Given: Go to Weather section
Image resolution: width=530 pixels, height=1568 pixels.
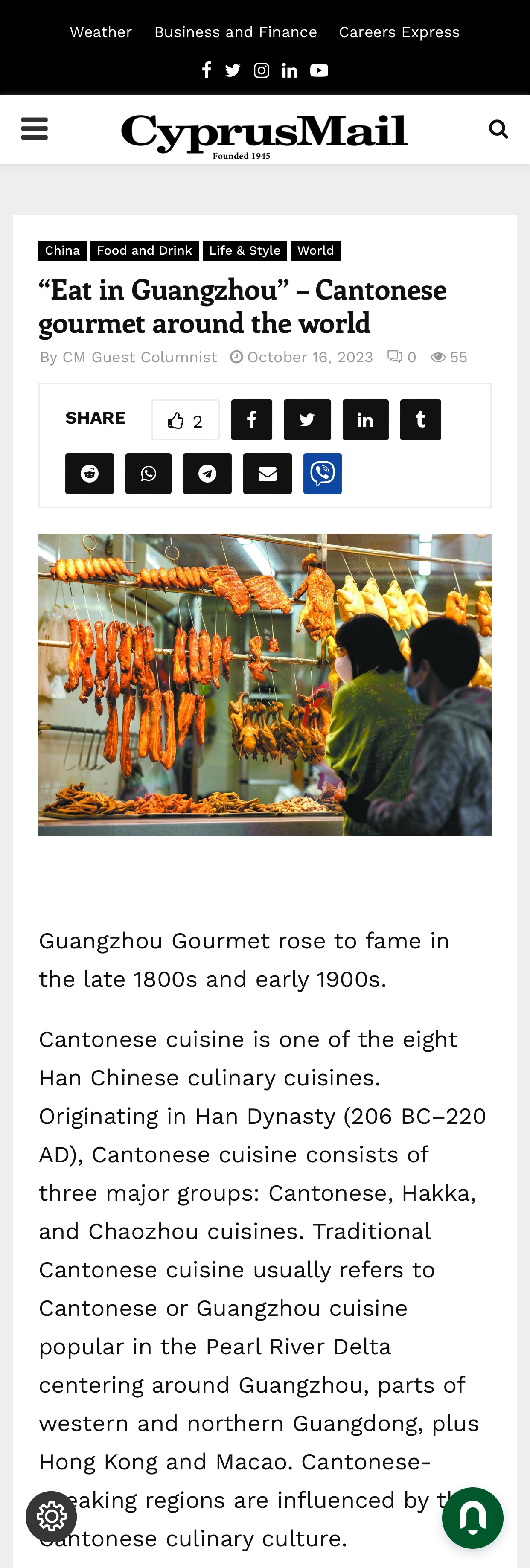Looking at the screenshot, I should (x=101, y=32).
